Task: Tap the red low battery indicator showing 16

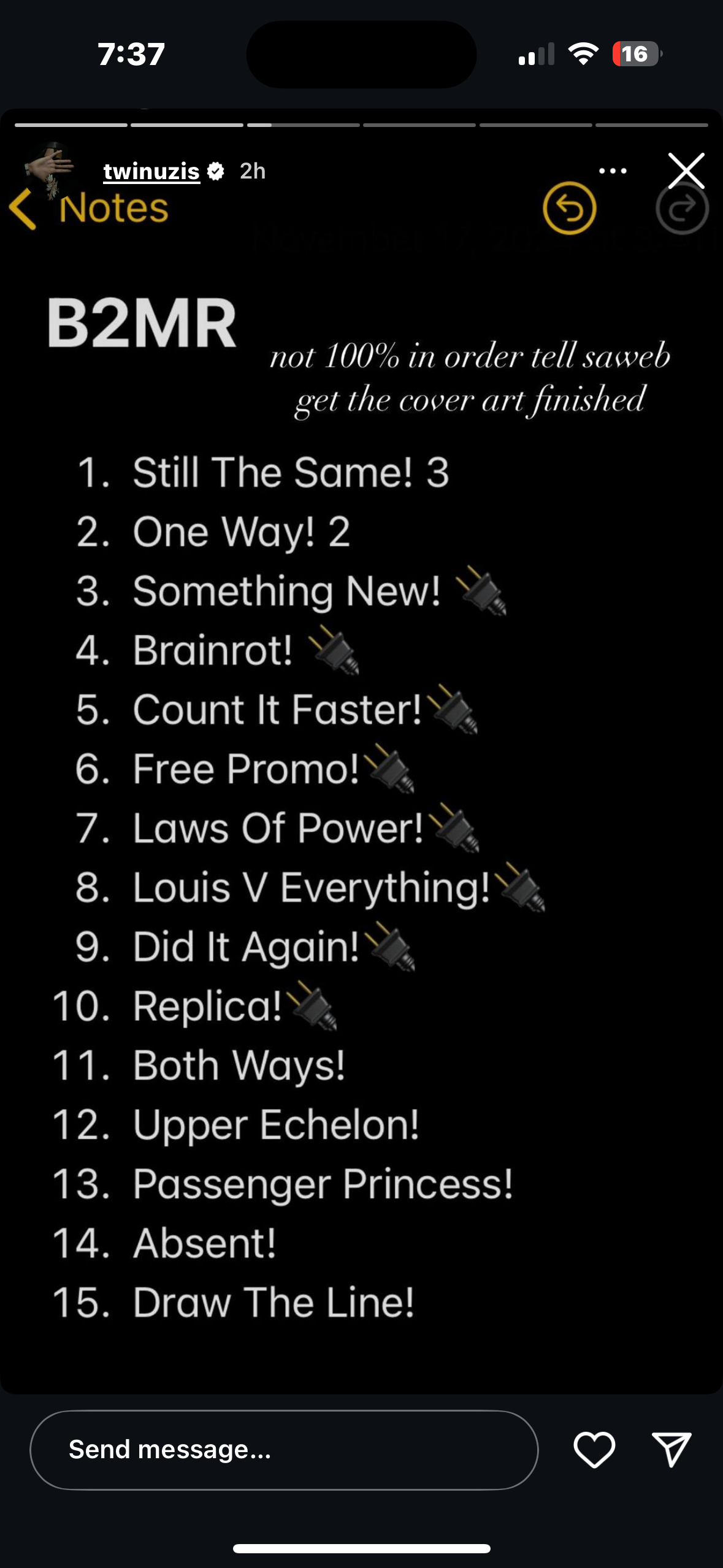Action: [x=633, y=54]
